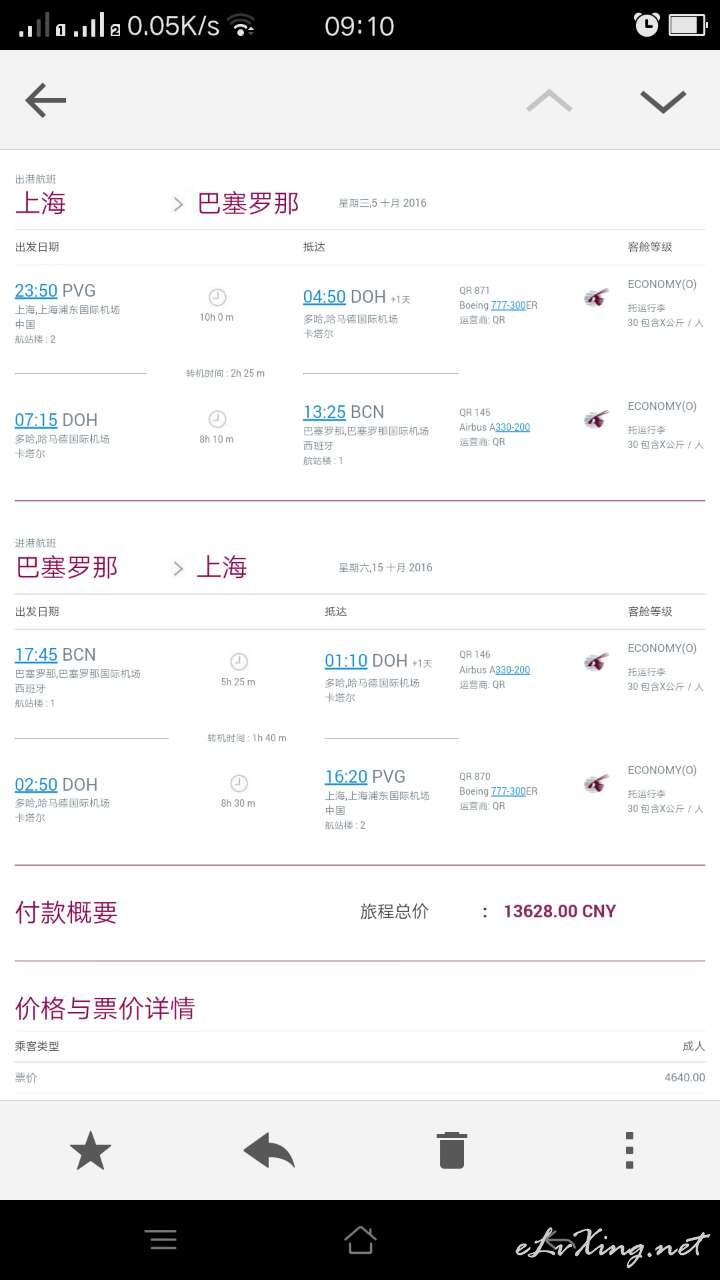720x1280 pixels.
Task: Open the 777-300 link for flight QR 871
Action: pyautogui.click(x=508, y=305)
